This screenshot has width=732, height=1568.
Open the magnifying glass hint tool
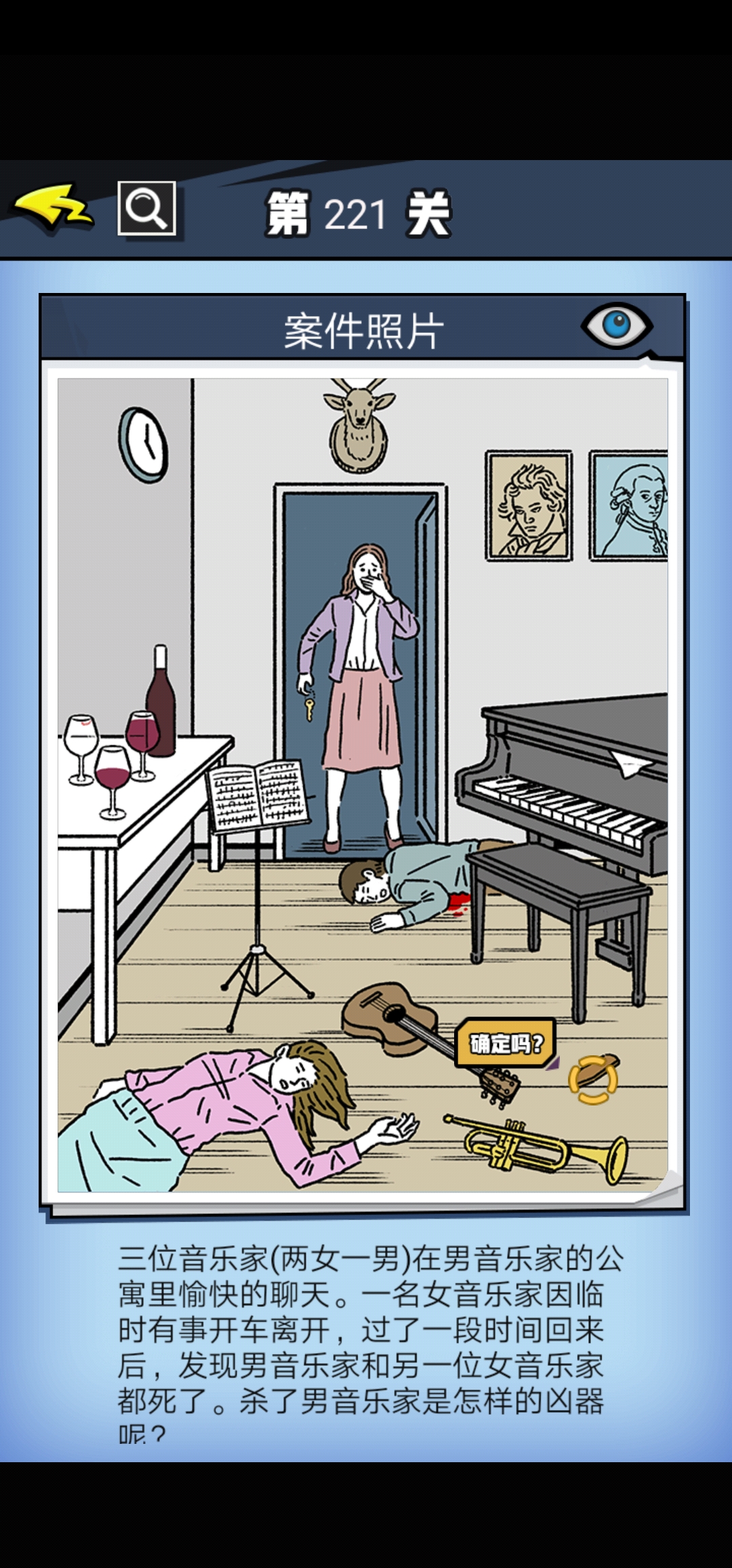click(146, 208)
